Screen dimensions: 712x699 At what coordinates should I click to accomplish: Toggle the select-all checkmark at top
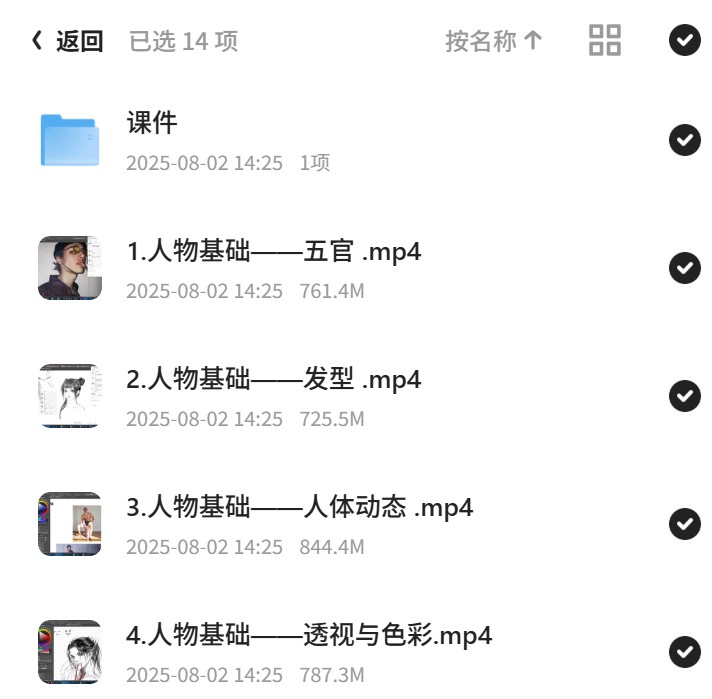pos(684,40)
